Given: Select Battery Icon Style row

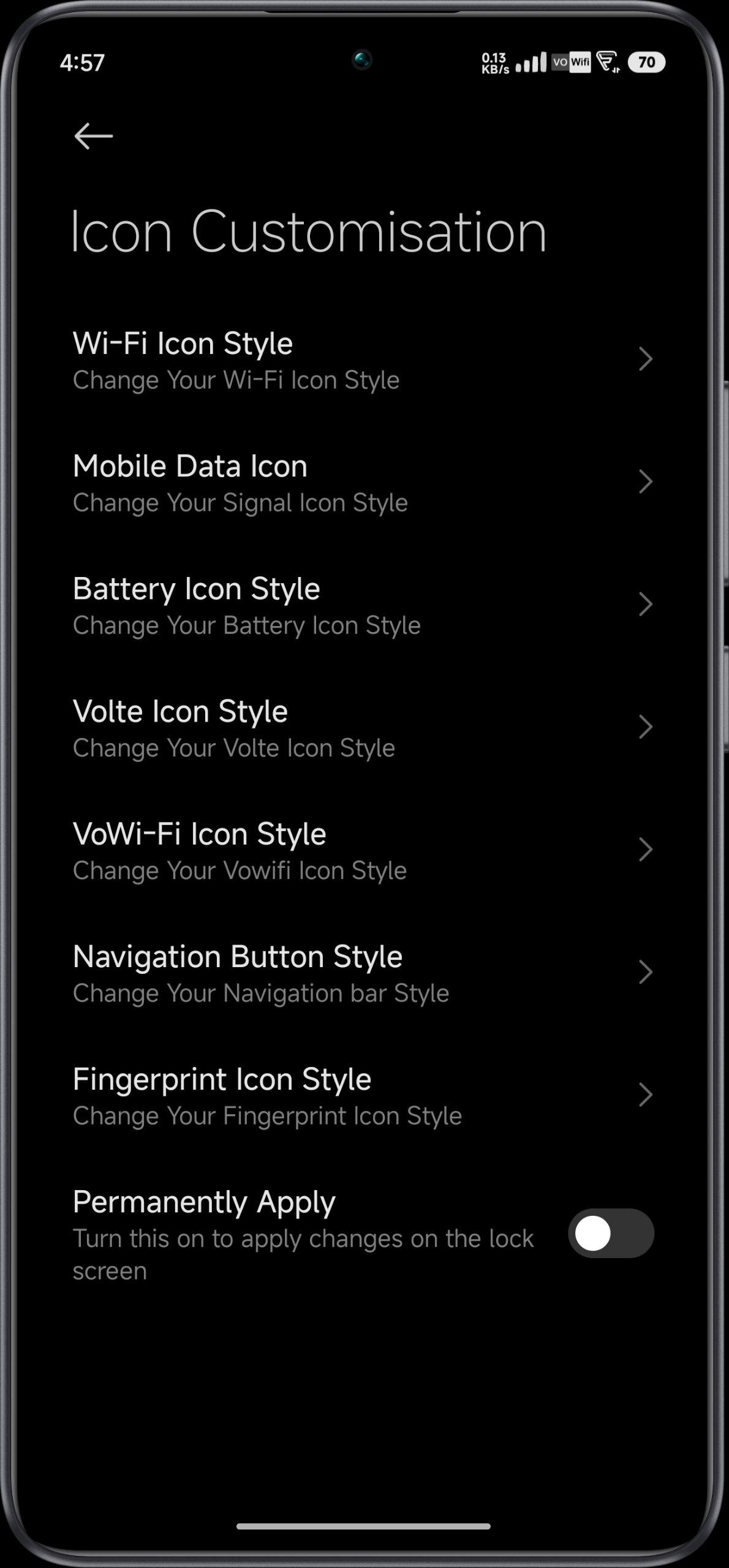Looking at the screenshot, I should point(364,605).
